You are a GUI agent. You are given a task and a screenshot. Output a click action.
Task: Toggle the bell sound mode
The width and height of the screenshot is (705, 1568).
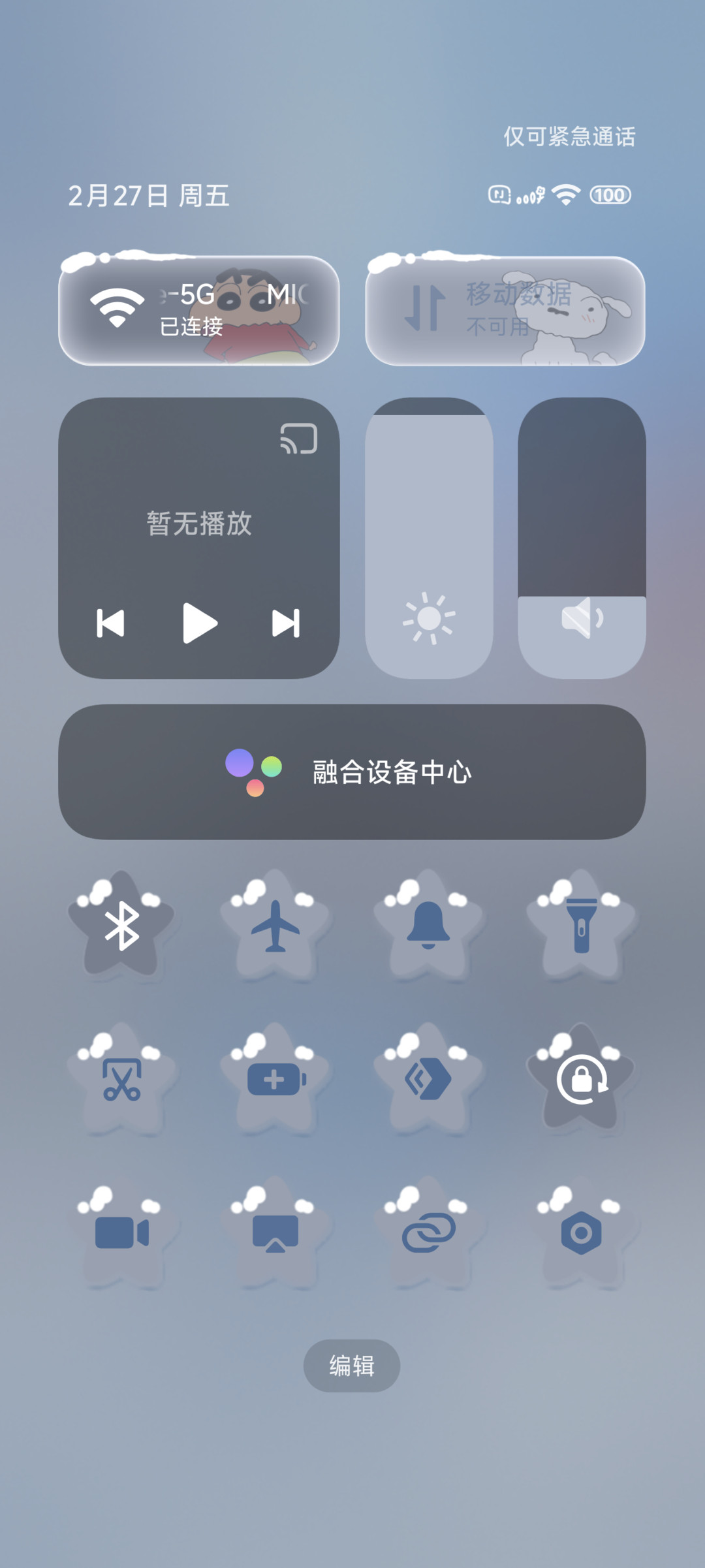pyautogui.click(x=428, y=926)
